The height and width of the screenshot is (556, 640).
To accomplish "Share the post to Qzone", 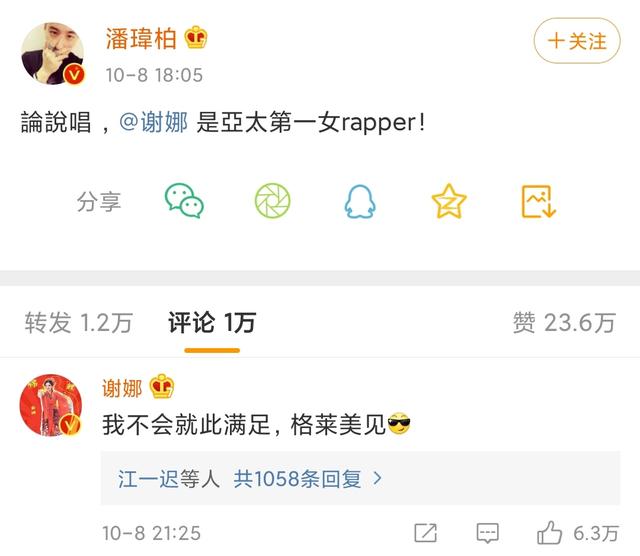I will (449, 201).
